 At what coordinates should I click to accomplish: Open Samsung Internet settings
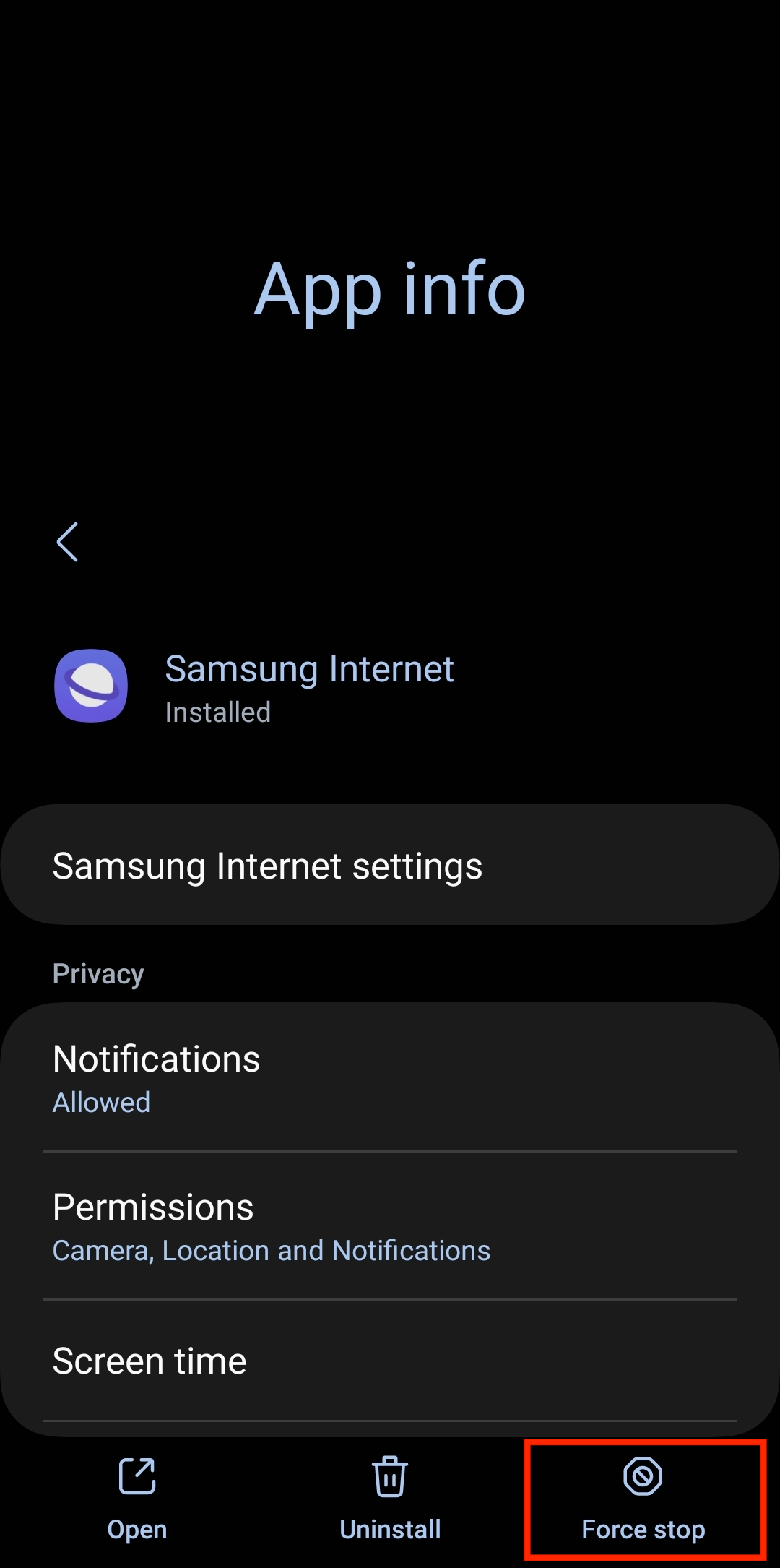click(390, 865)
